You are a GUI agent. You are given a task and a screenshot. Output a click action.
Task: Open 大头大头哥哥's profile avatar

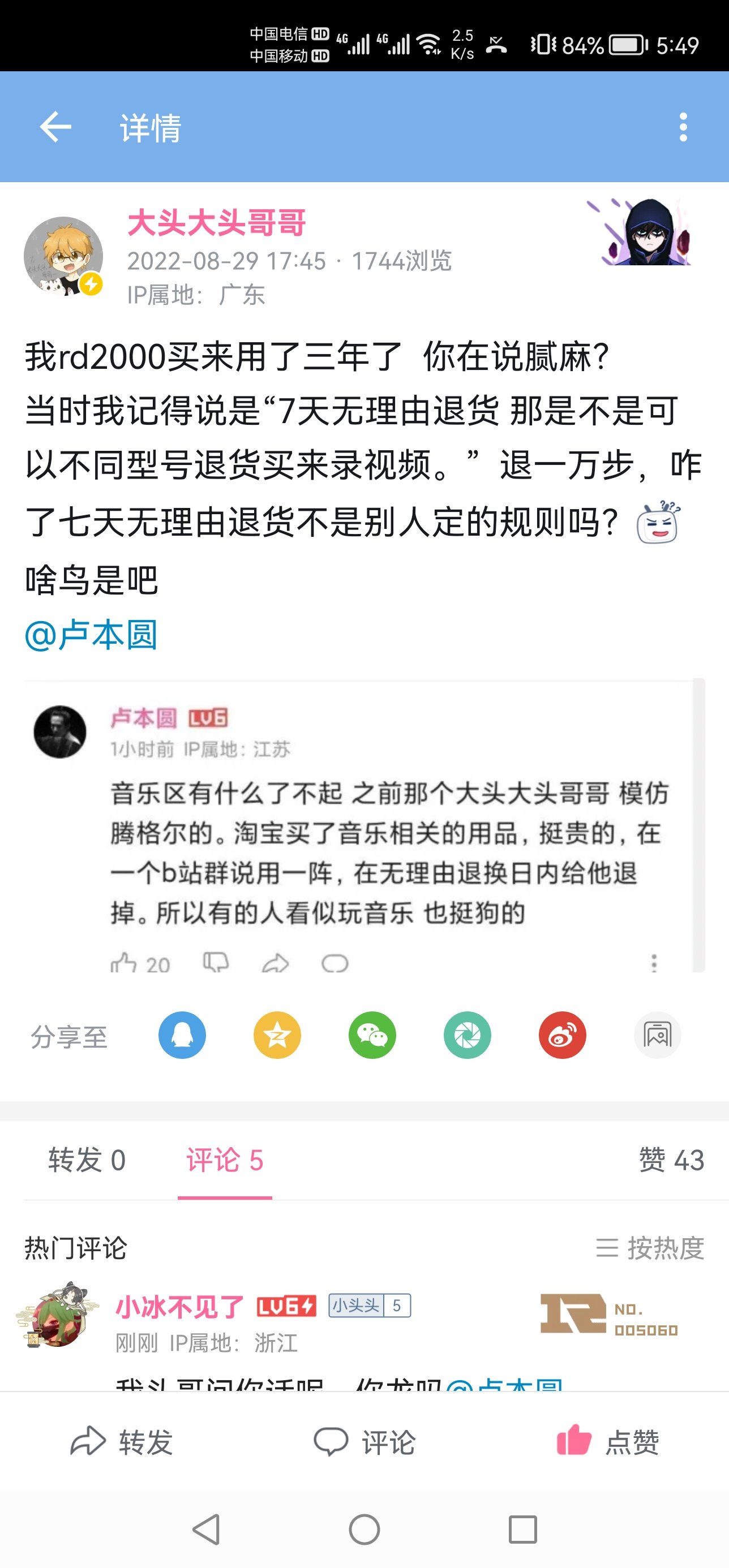click(x=63, y=256)
